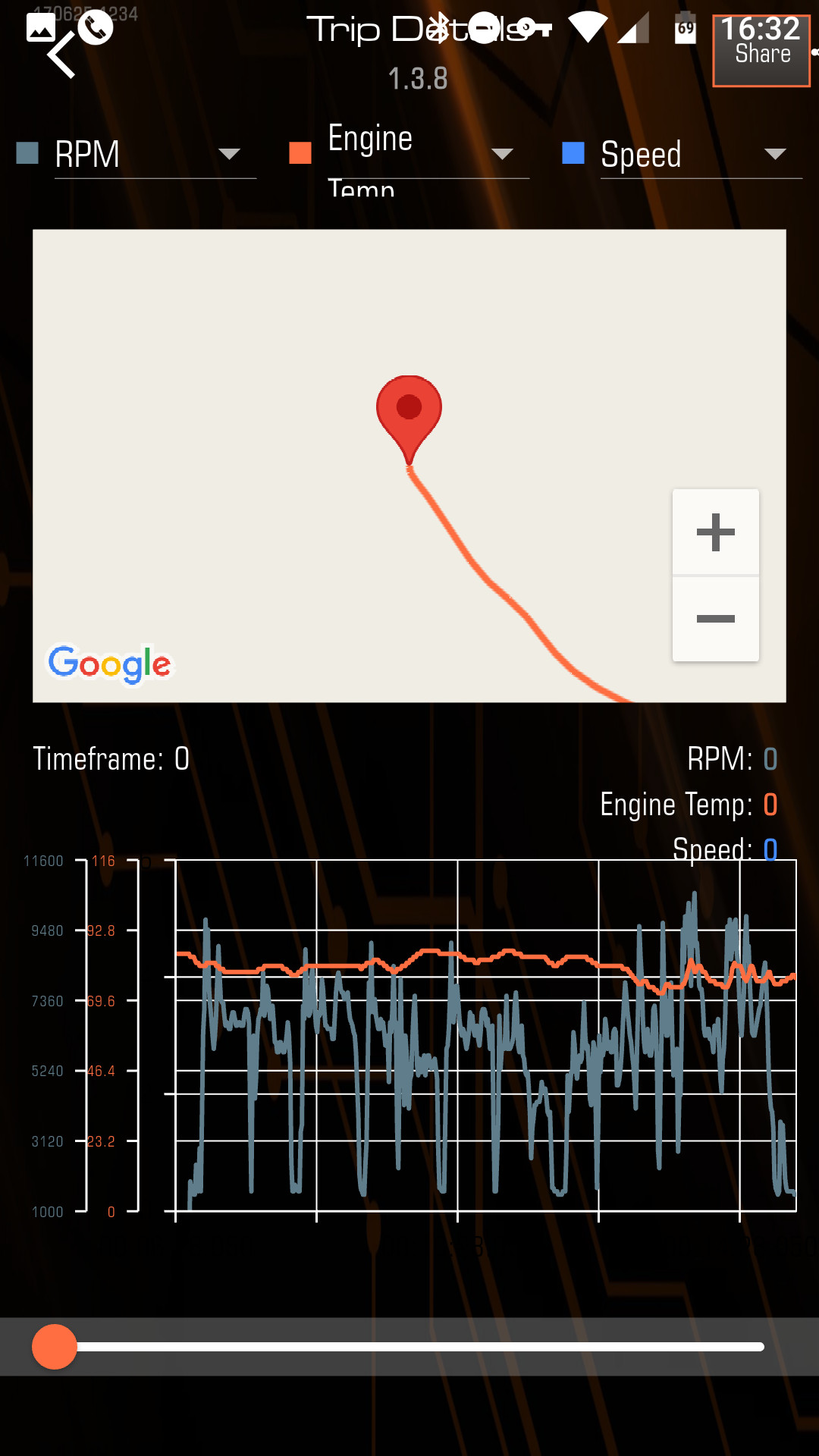Share this trip's details

762,53
